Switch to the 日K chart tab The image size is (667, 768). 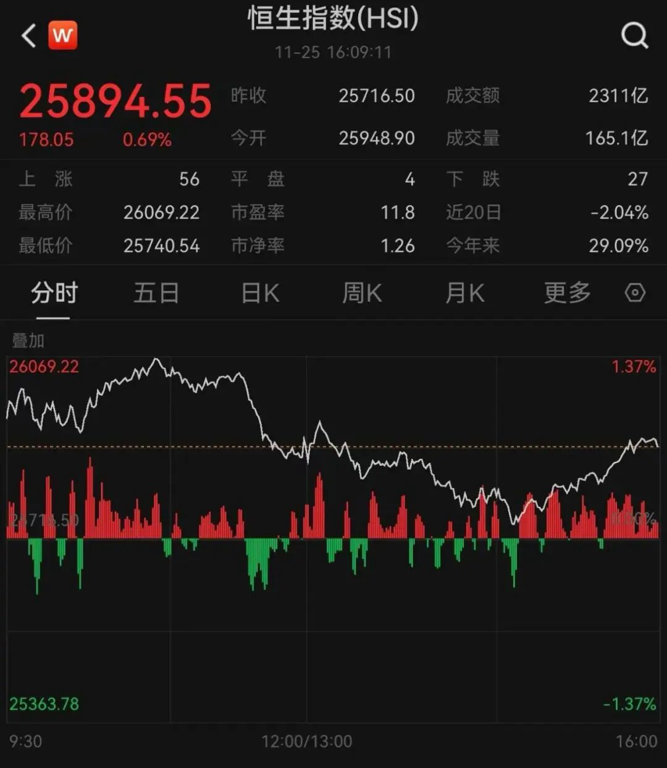coord(260,293)
